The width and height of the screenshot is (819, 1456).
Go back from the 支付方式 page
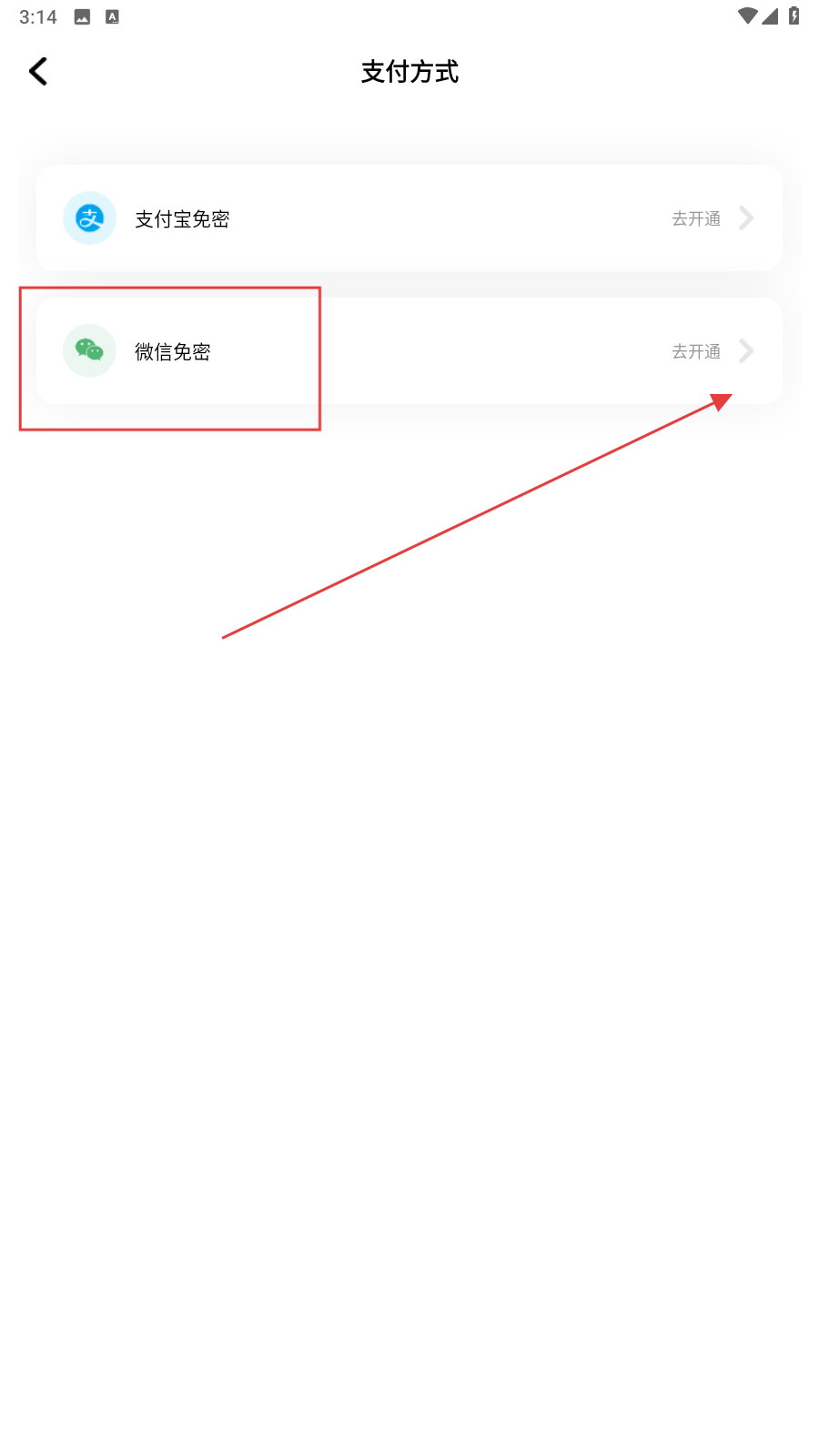pos(38,71)
